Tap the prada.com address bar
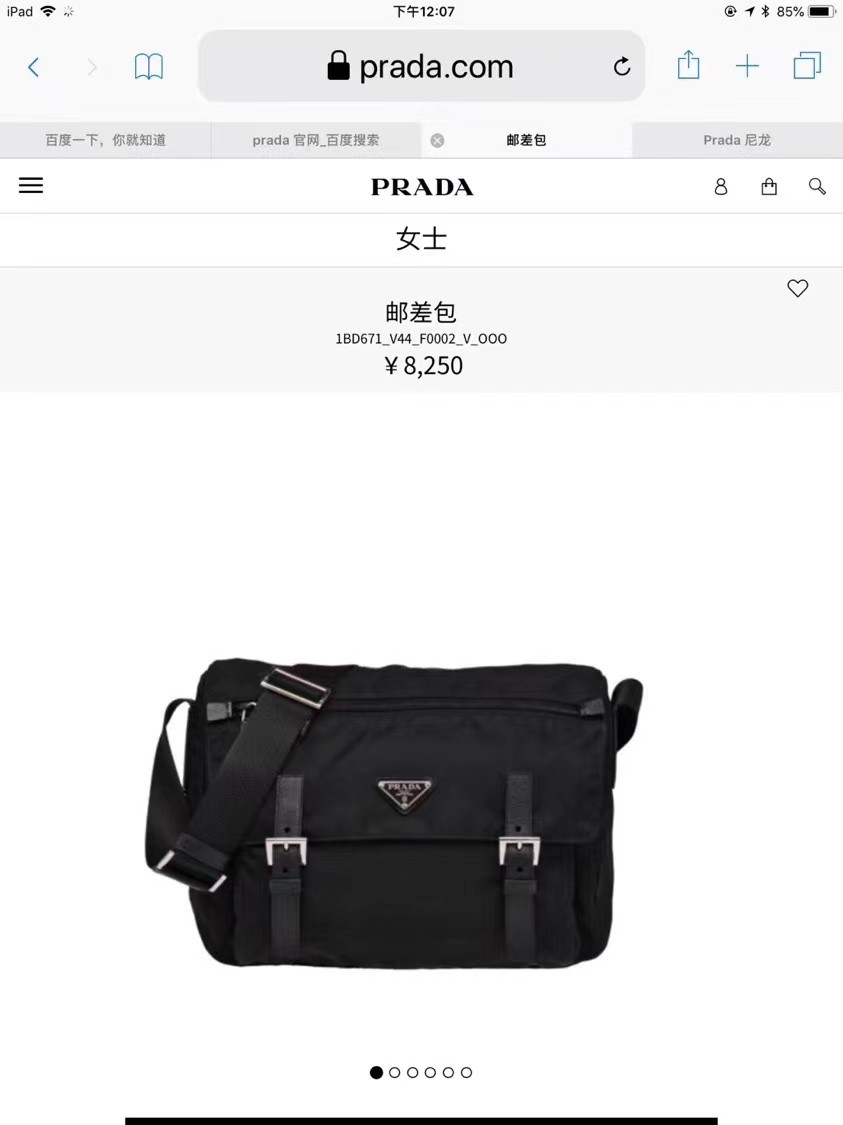This screenshot has width=843, height=1125. (x=420, y=67)
